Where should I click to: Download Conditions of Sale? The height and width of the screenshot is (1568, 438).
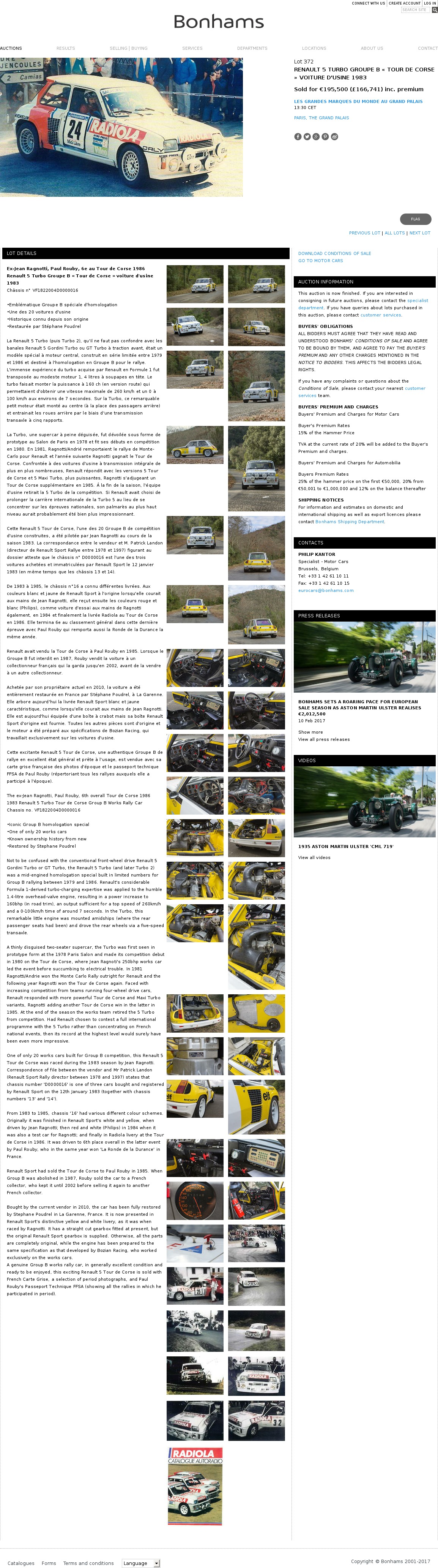click(335, 253)
